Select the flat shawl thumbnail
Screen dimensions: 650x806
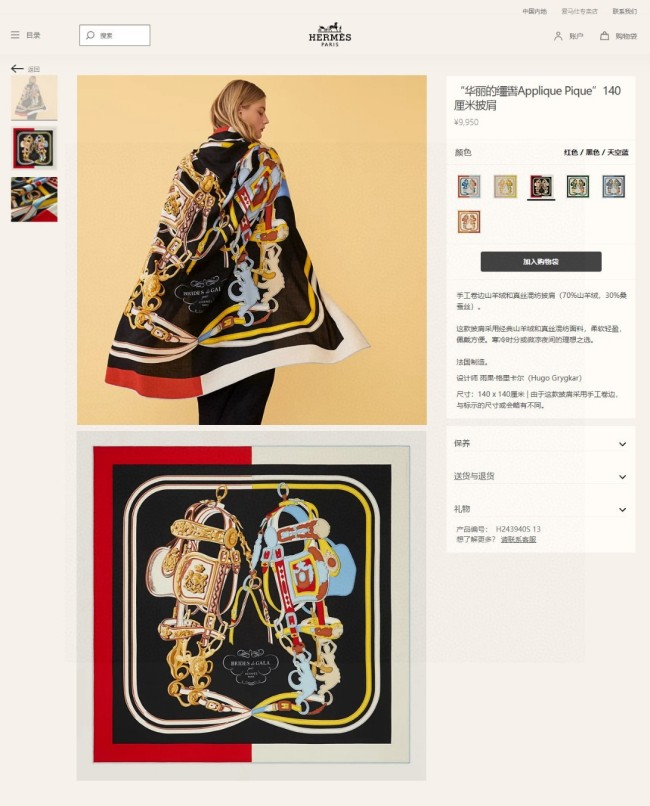click(34, 148)
